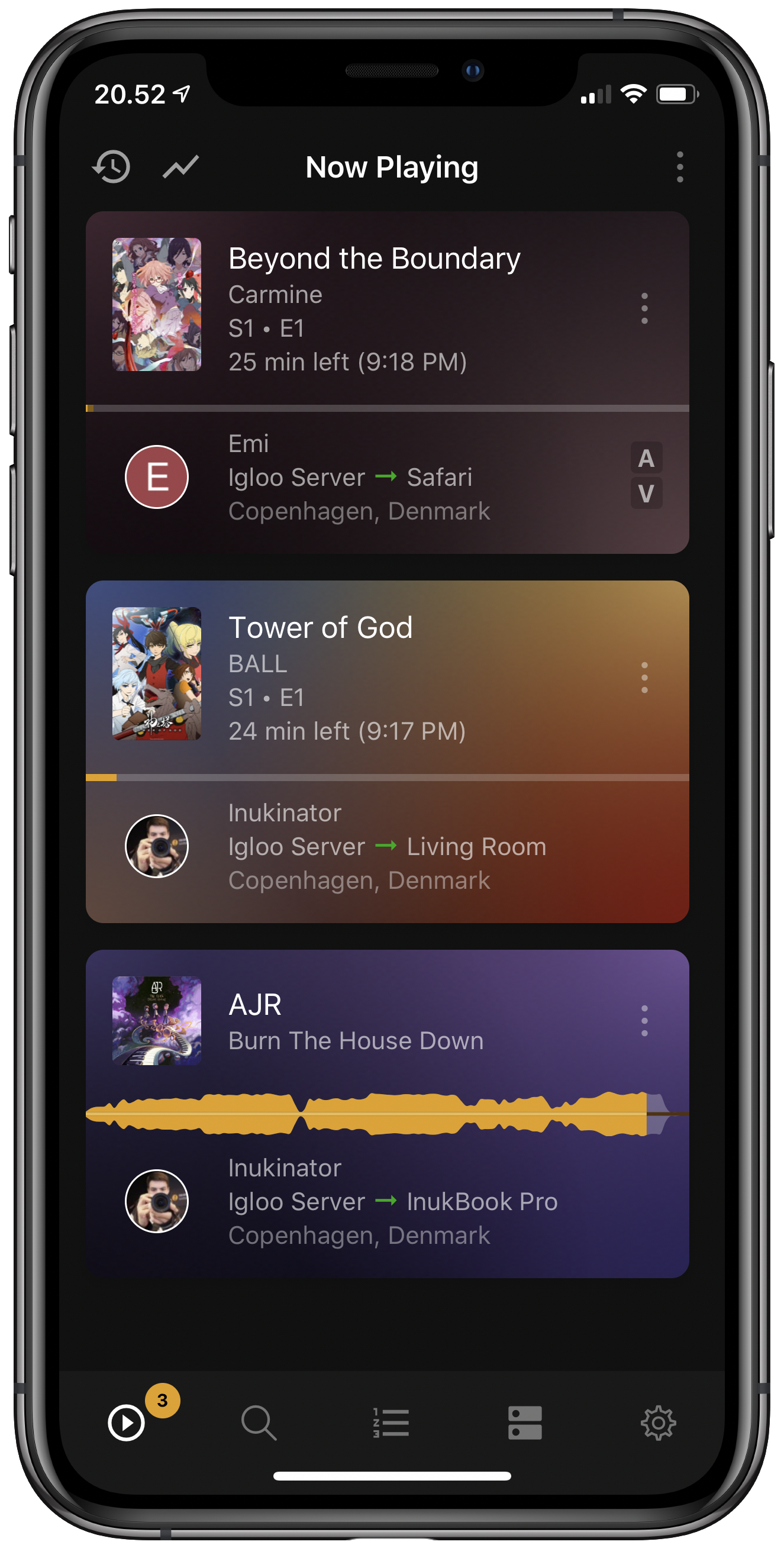The height and width of the screenshot is (1548, 784).
Task: View Emi's user details
Action: tap(157, 477)
